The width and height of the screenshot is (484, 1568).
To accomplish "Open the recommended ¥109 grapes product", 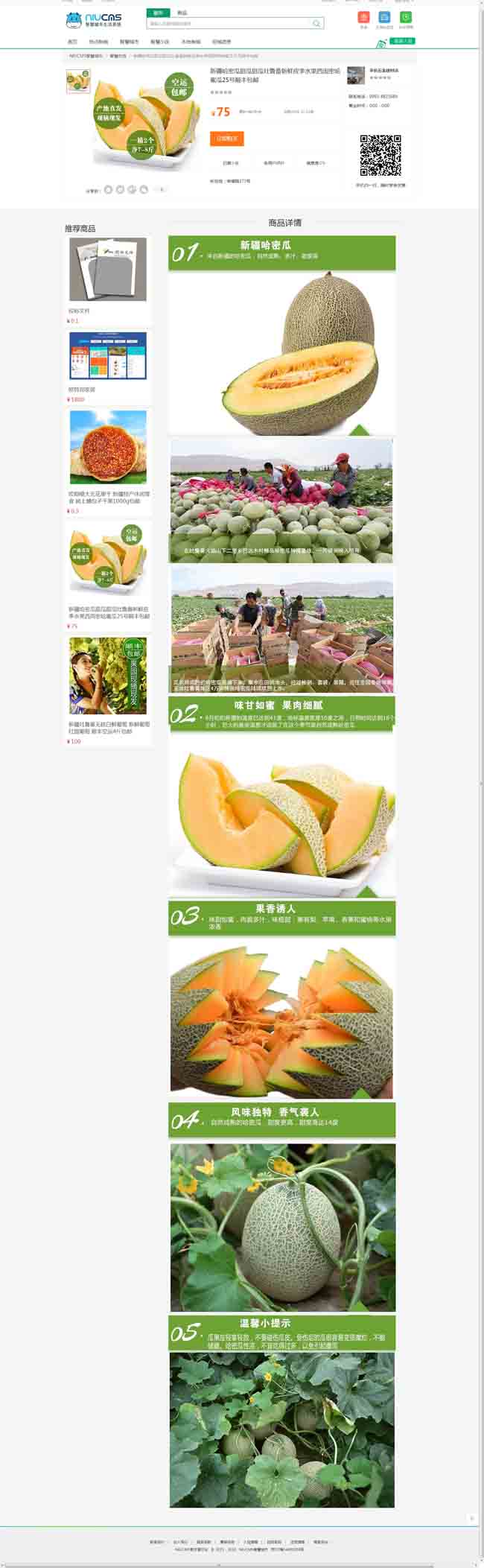I will tap(108, 676).
